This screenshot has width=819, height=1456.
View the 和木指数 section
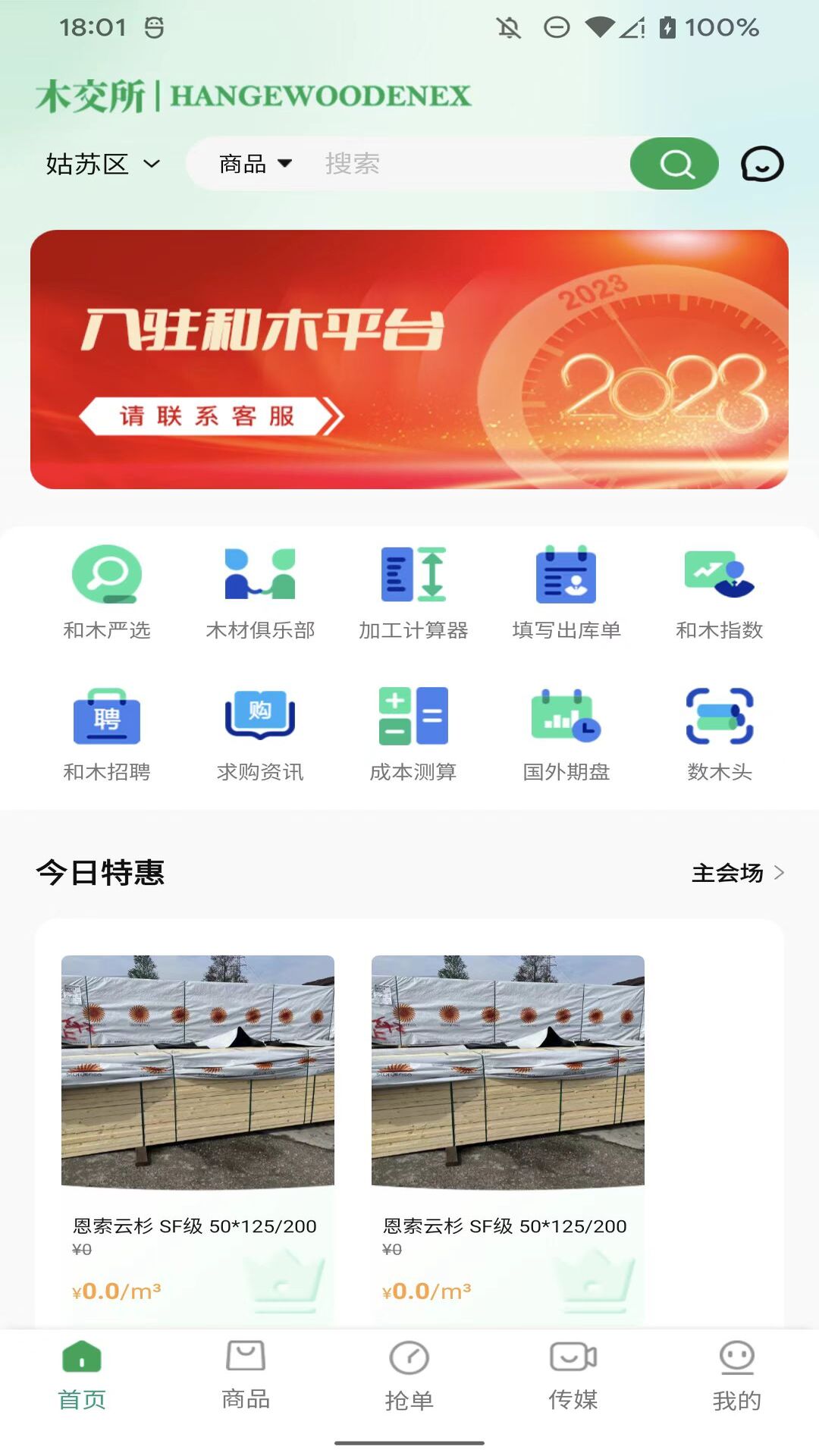click(720, 591)
